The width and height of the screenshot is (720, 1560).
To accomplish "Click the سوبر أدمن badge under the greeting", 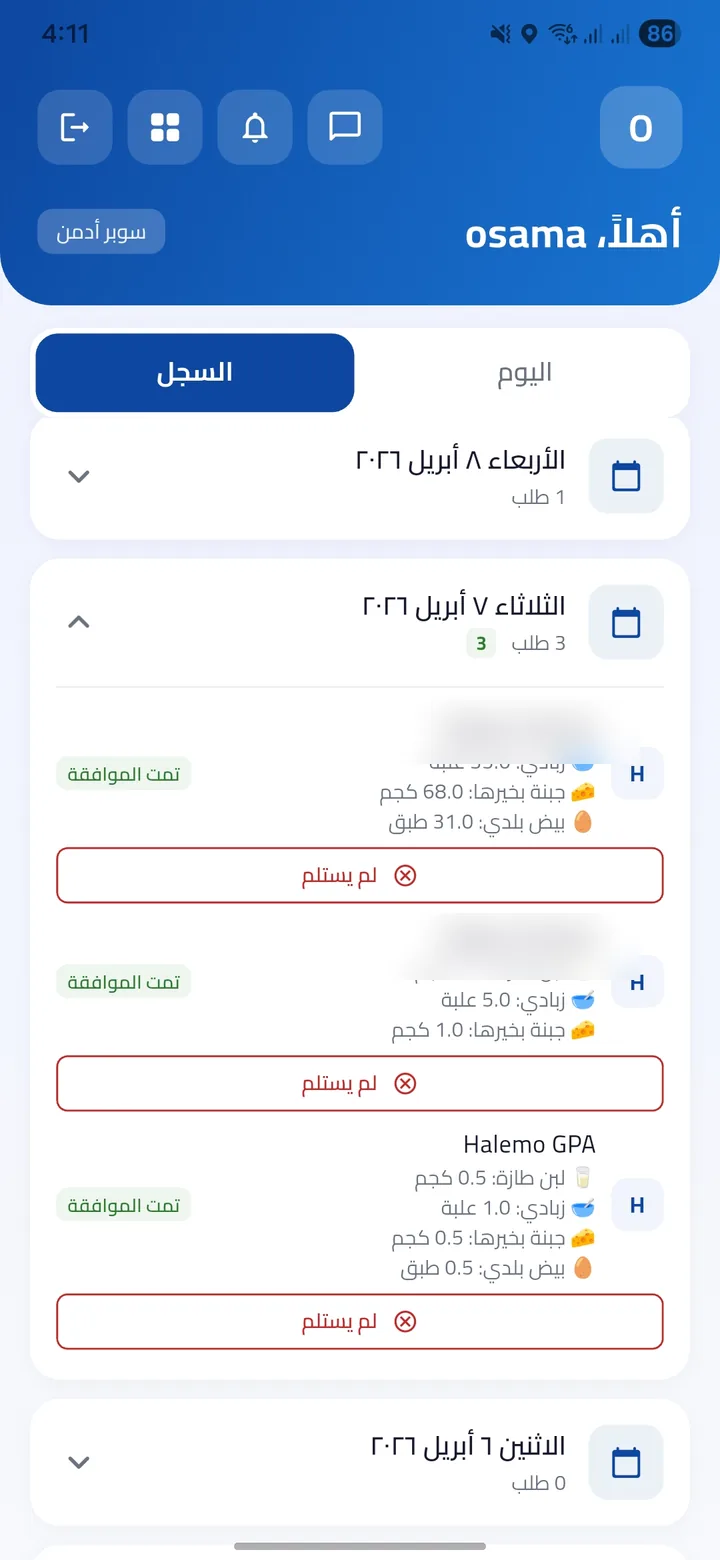I will pyautogui.click(x=100, y=231).
